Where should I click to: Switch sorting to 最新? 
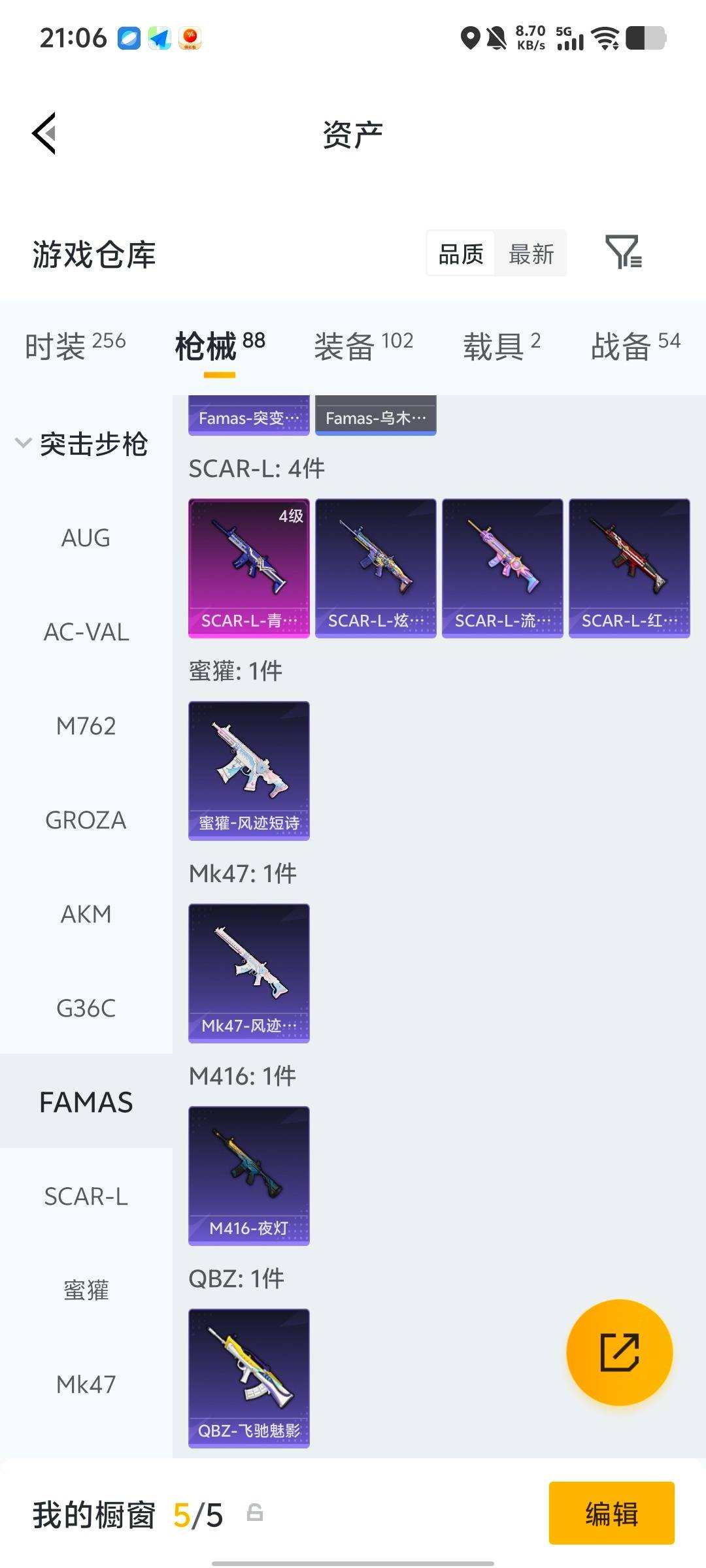[x=531, y=253]
